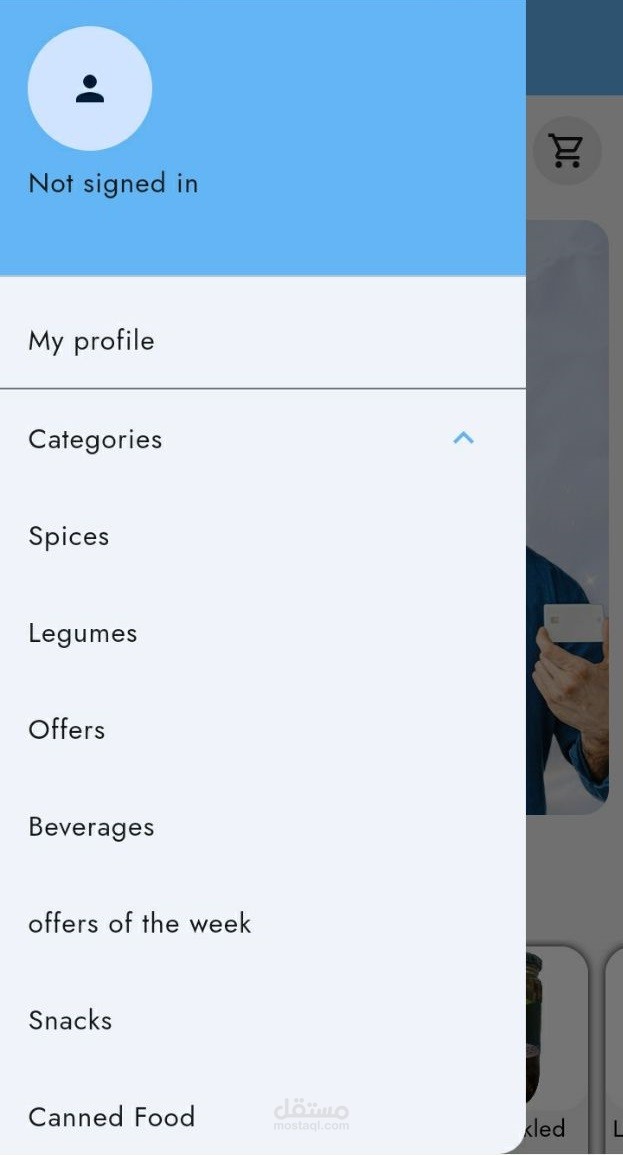Screen dimensions: 623x1155
Task: Go to the Offers category
Action: coord(263,730)
